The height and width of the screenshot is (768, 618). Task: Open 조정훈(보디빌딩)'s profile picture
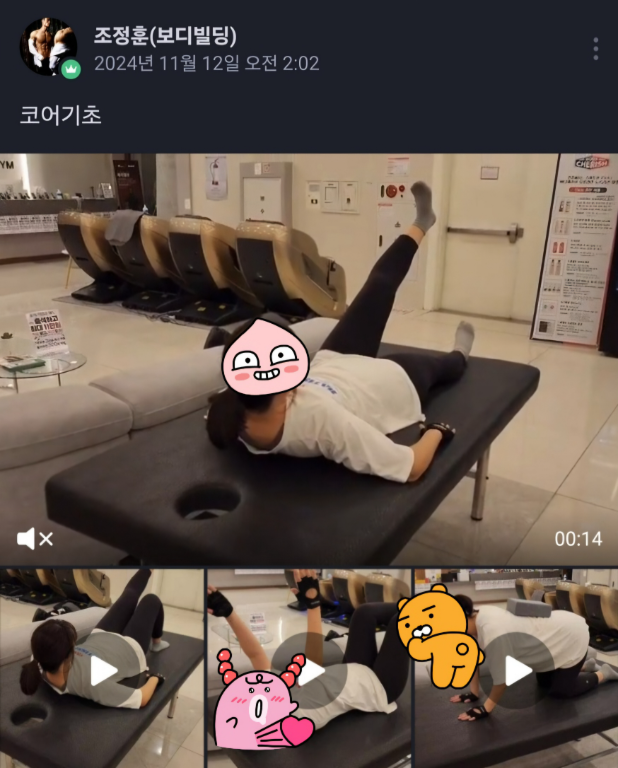click(48, 46)
